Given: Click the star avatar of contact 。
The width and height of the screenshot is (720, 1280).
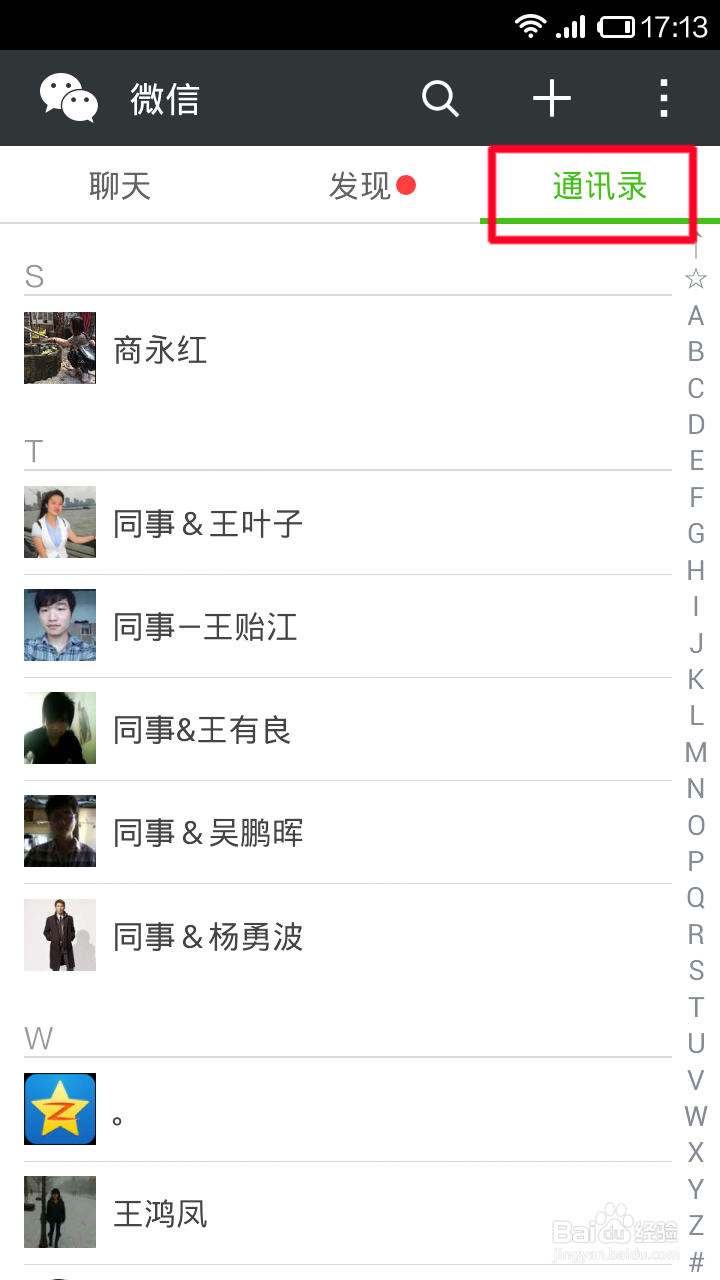Looking at the screenshot, I should 59,1108.
